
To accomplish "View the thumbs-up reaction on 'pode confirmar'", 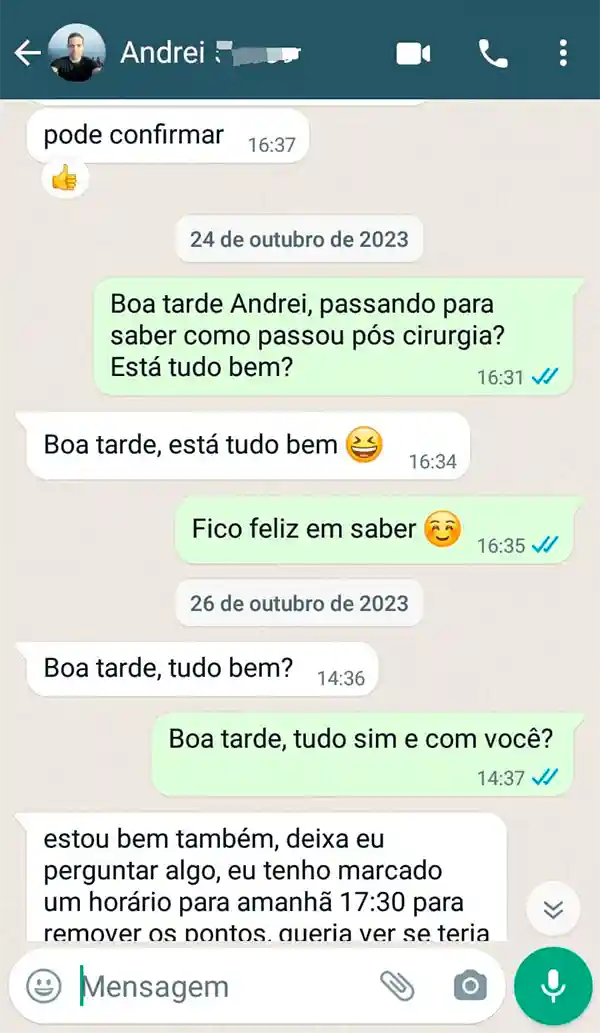I will pos(64,179).
